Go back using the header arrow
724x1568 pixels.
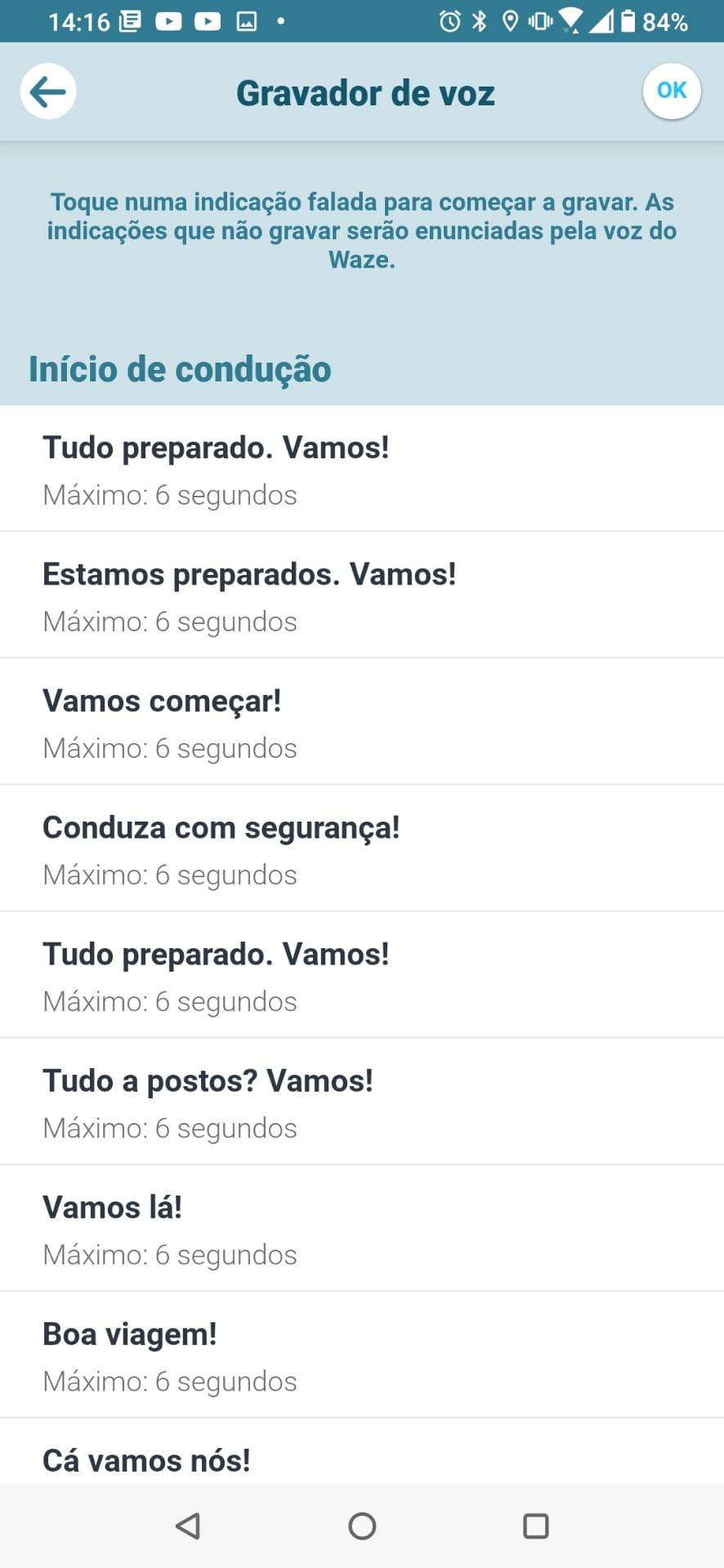(48, 91)
